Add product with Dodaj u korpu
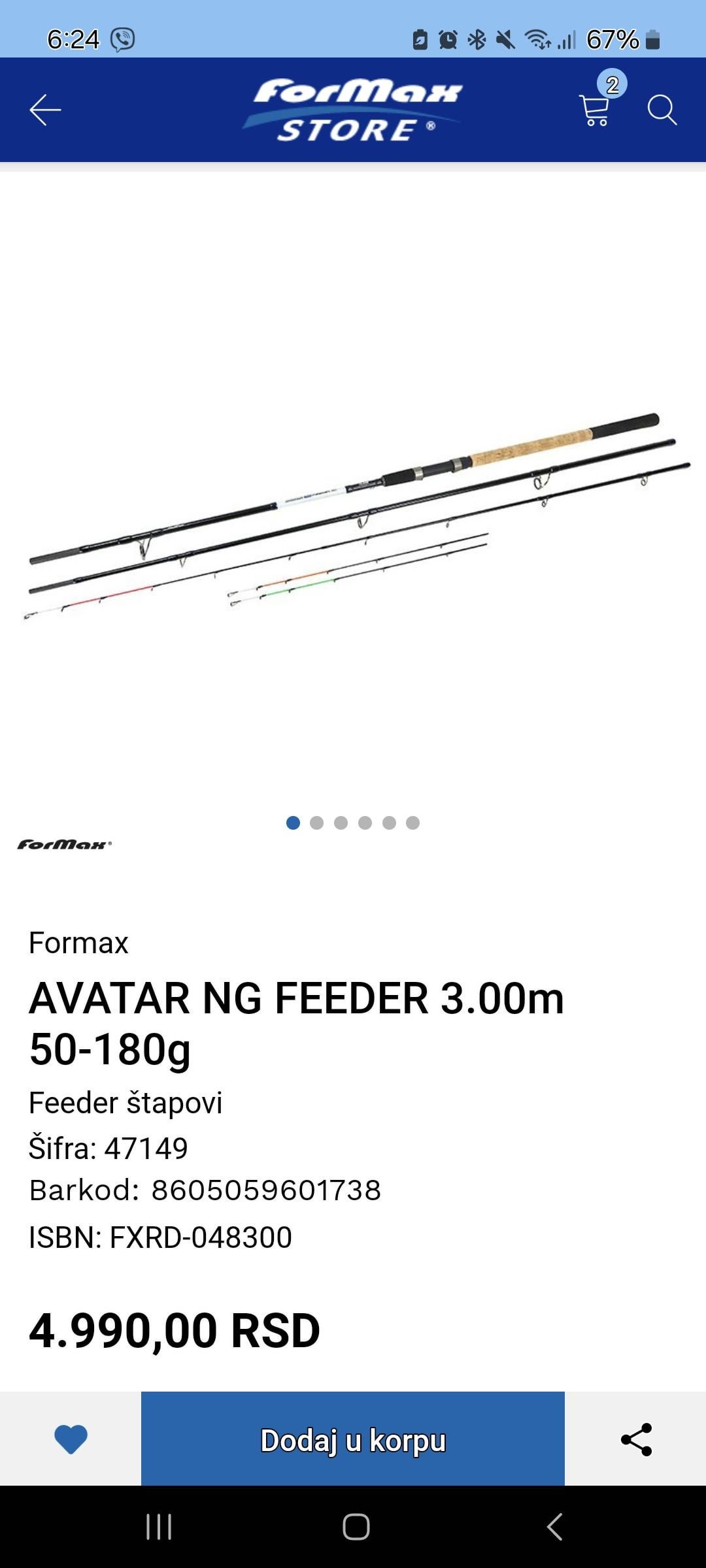Screen dimensions: 706x1568 click(x=353, y=1440)
